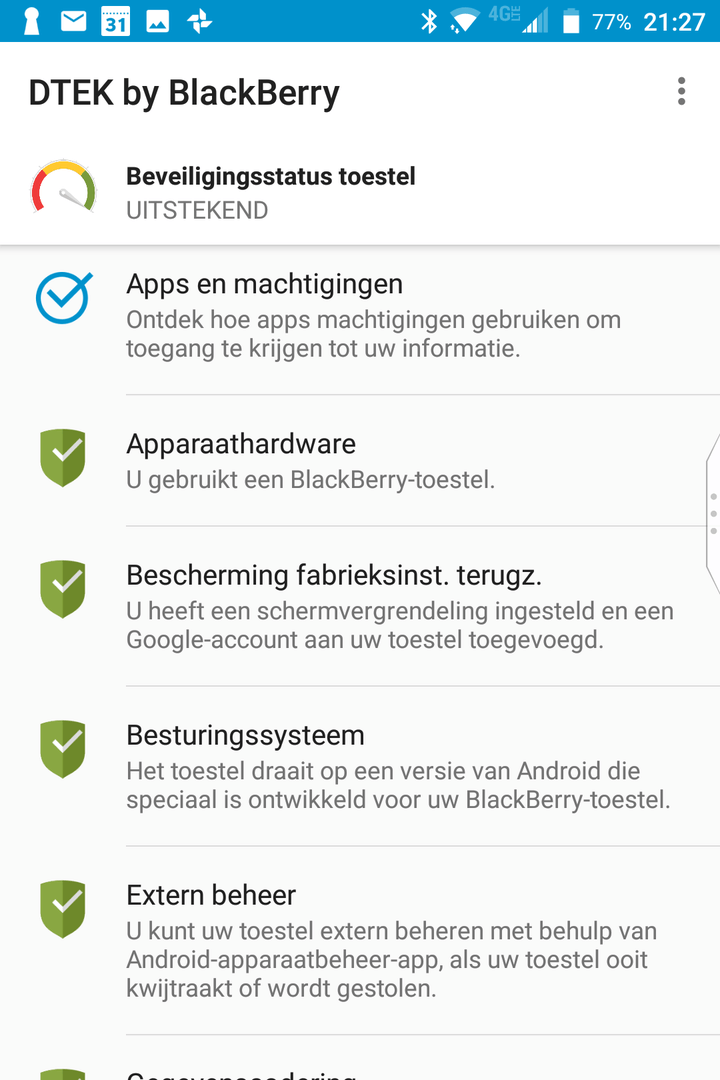Open Bescherming fabrieksinst. terugz.
The height and width of the screenshot is (1080, 720).
coord(373,606)
